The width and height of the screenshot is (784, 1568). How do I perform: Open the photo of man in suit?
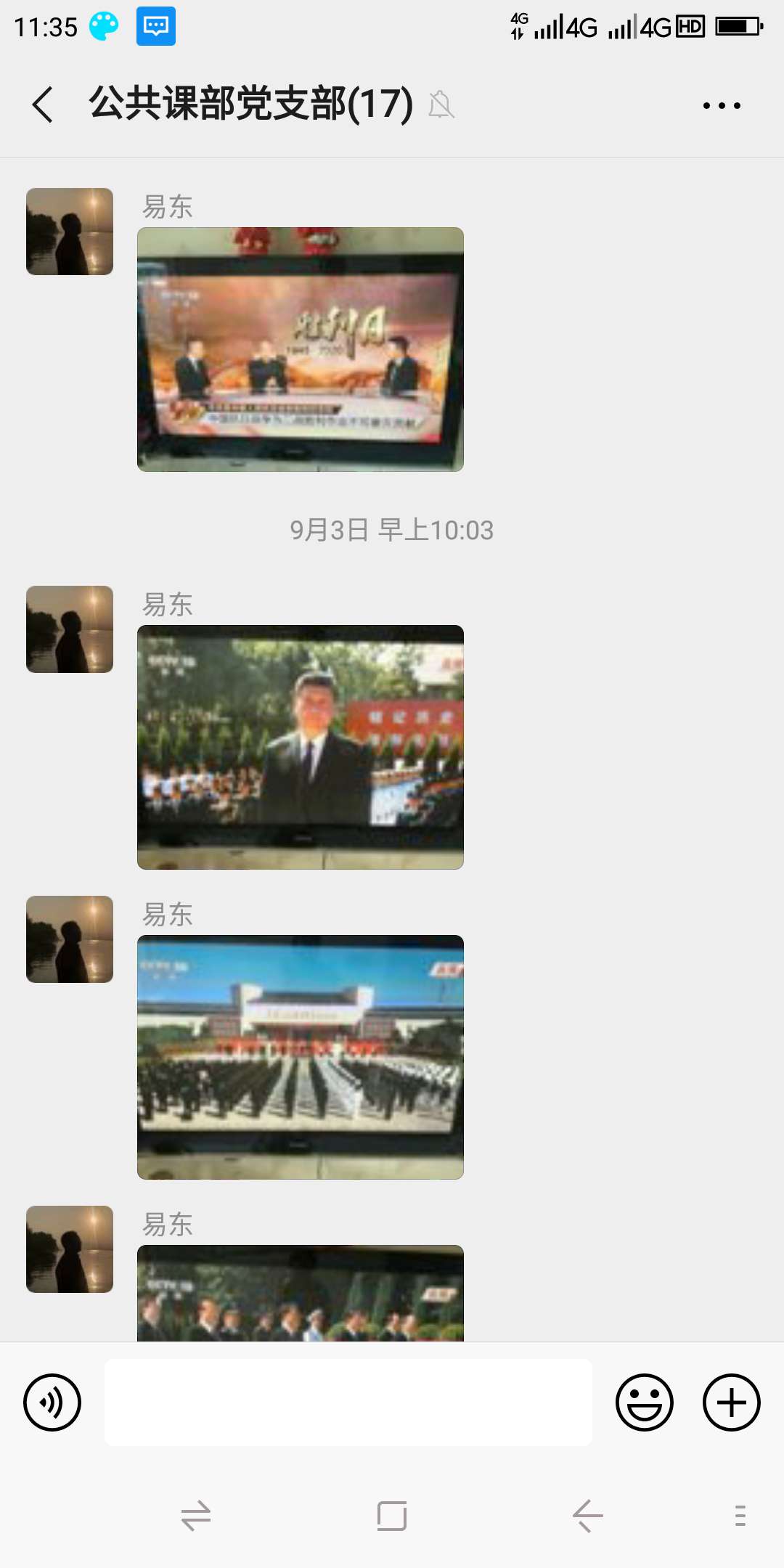click(x=301, y=747)
